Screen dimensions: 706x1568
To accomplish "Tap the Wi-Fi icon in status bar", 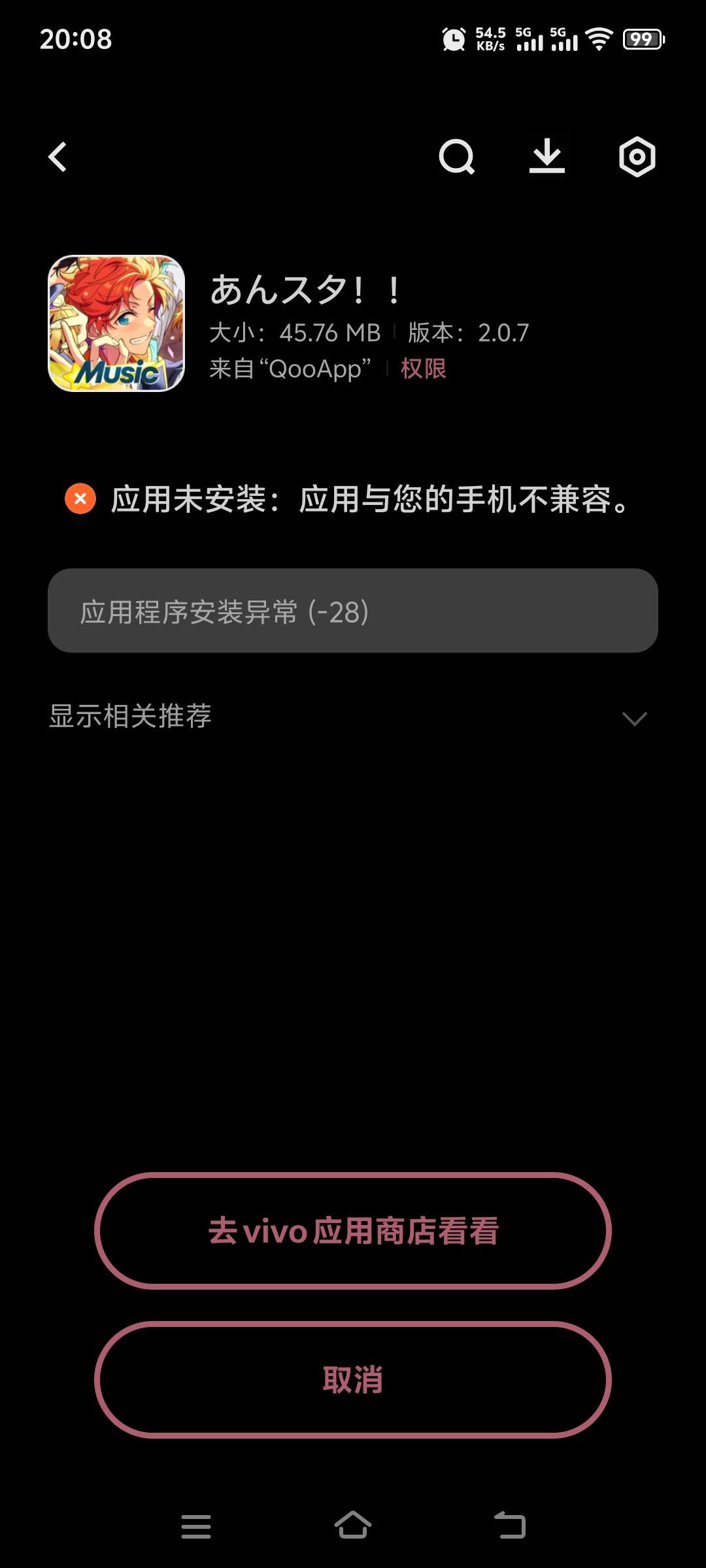I will click(599, 41).
